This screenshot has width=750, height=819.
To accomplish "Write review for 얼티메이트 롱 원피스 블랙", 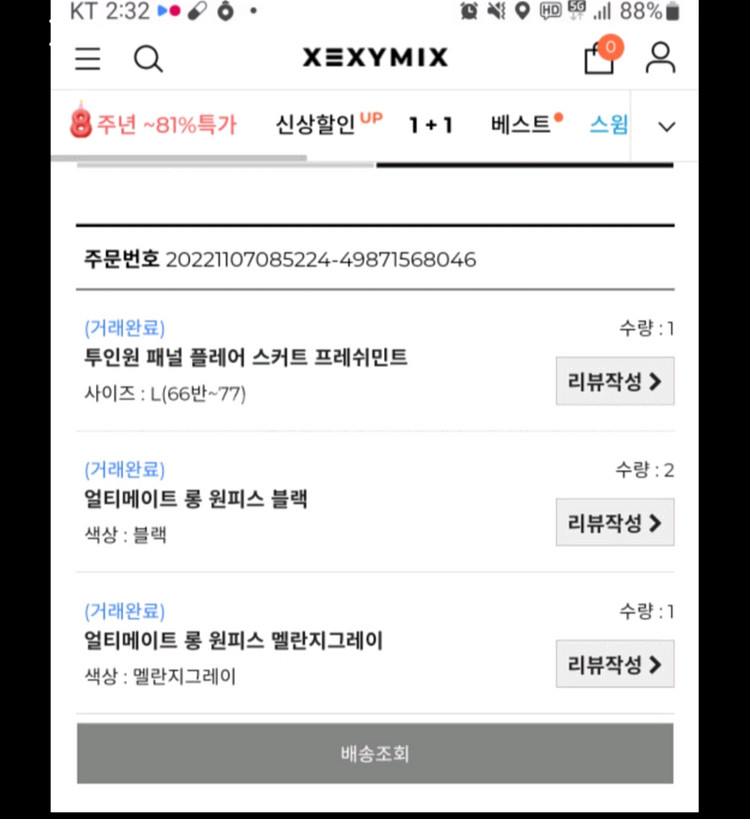I will point(614,522).
